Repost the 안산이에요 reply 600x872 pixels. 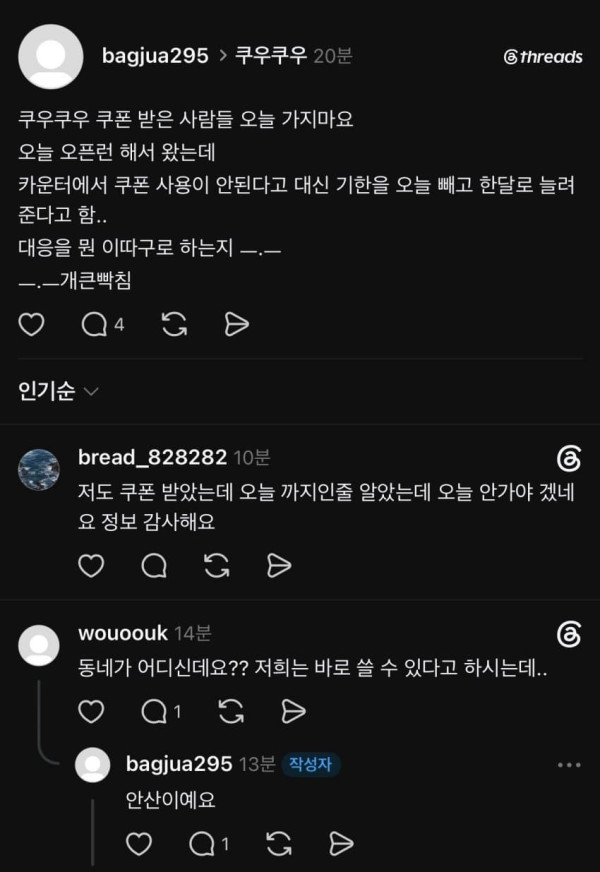point(279,844)
